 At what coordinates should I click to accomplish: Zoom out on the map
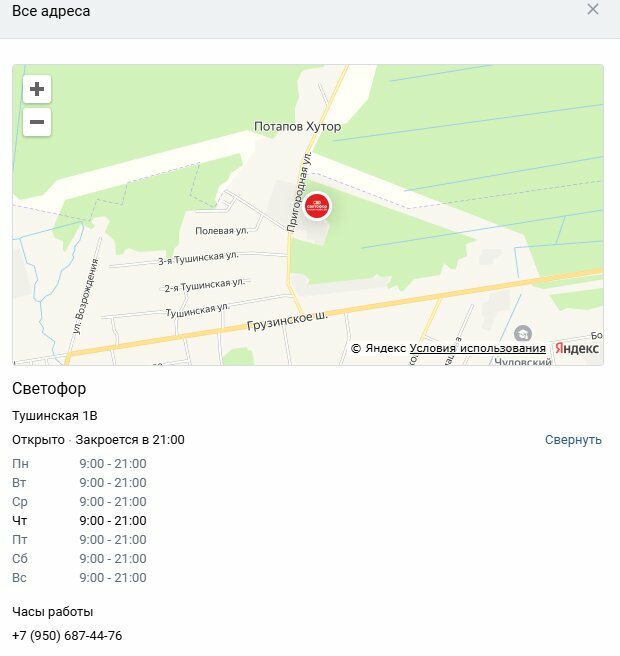pyautogui.click(x=37, y=123)
